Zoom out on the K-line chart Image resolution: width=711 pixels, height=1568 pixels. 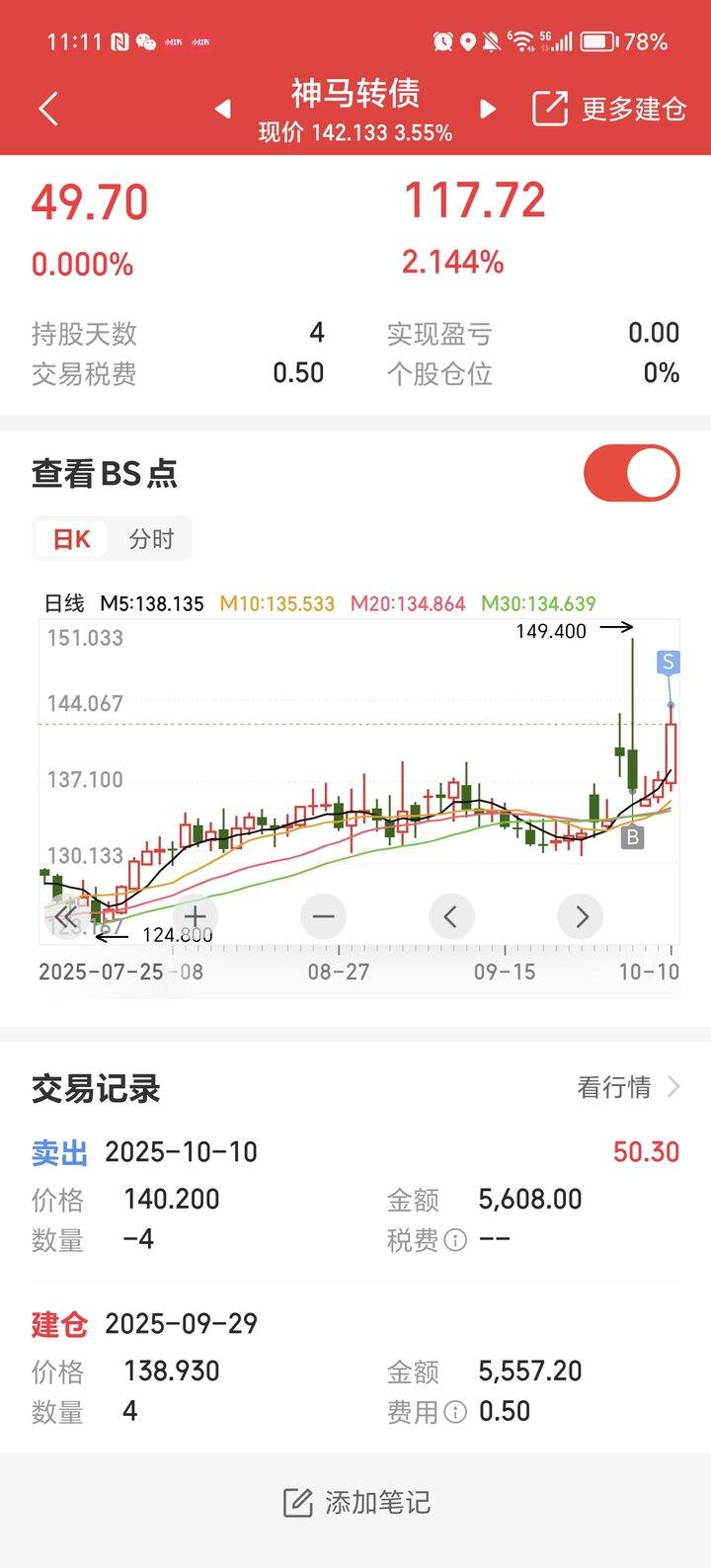(x=323, y=917)
